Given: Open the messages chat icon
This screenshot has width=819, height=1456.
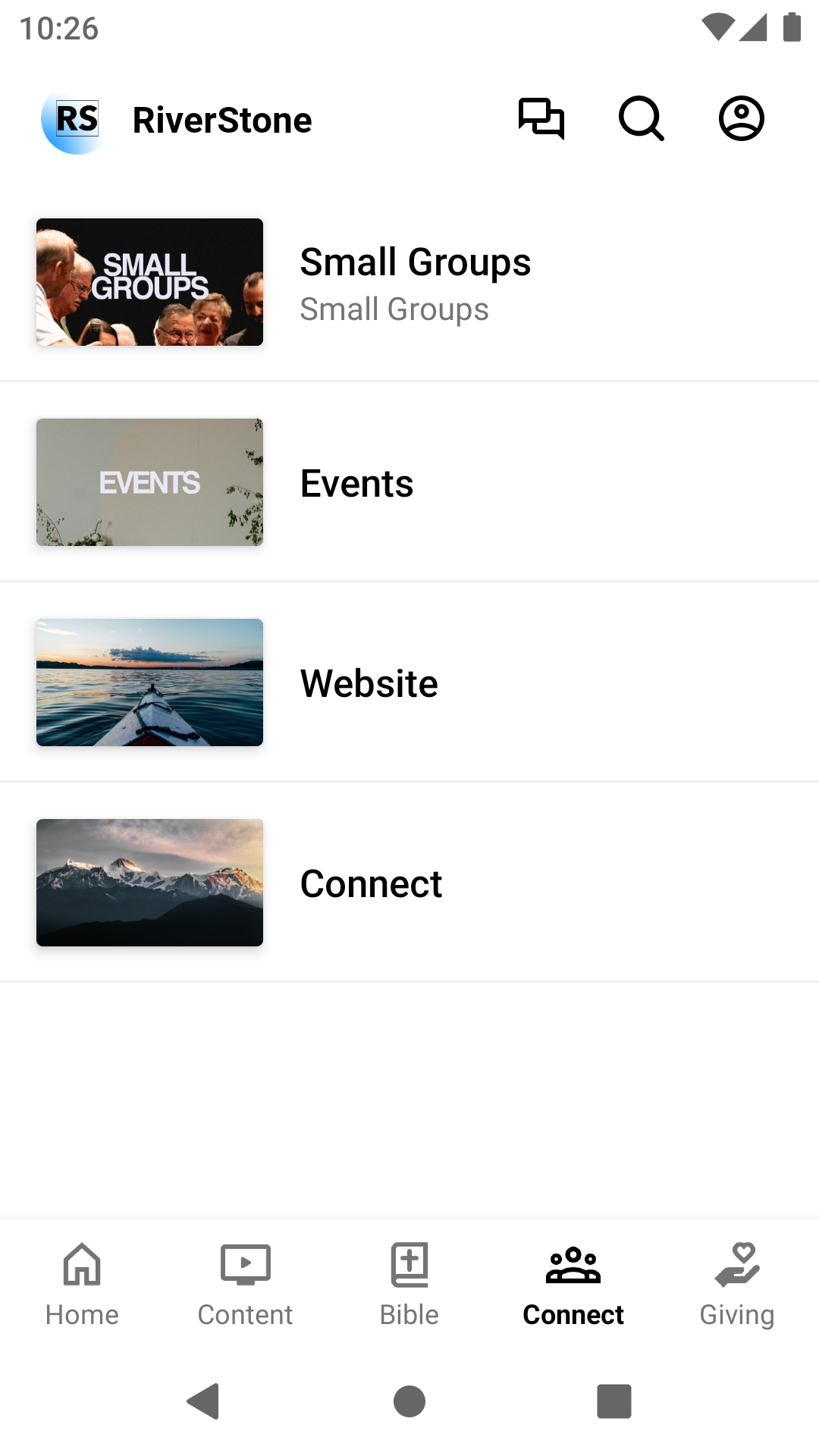Looking at the screenshot, I should (x=542, y=119).
